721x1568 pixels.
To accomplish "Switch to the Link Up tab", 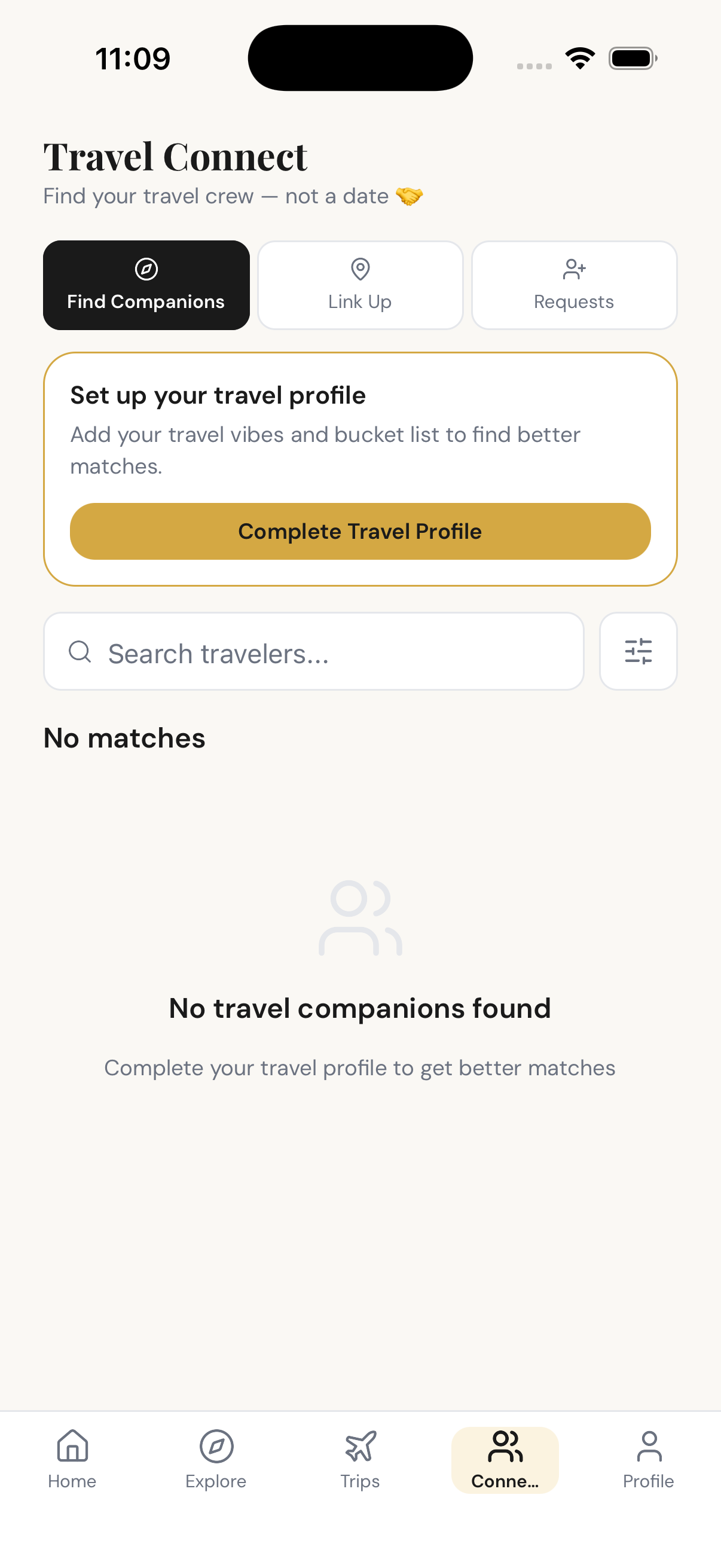I will (x=359, y=285).
